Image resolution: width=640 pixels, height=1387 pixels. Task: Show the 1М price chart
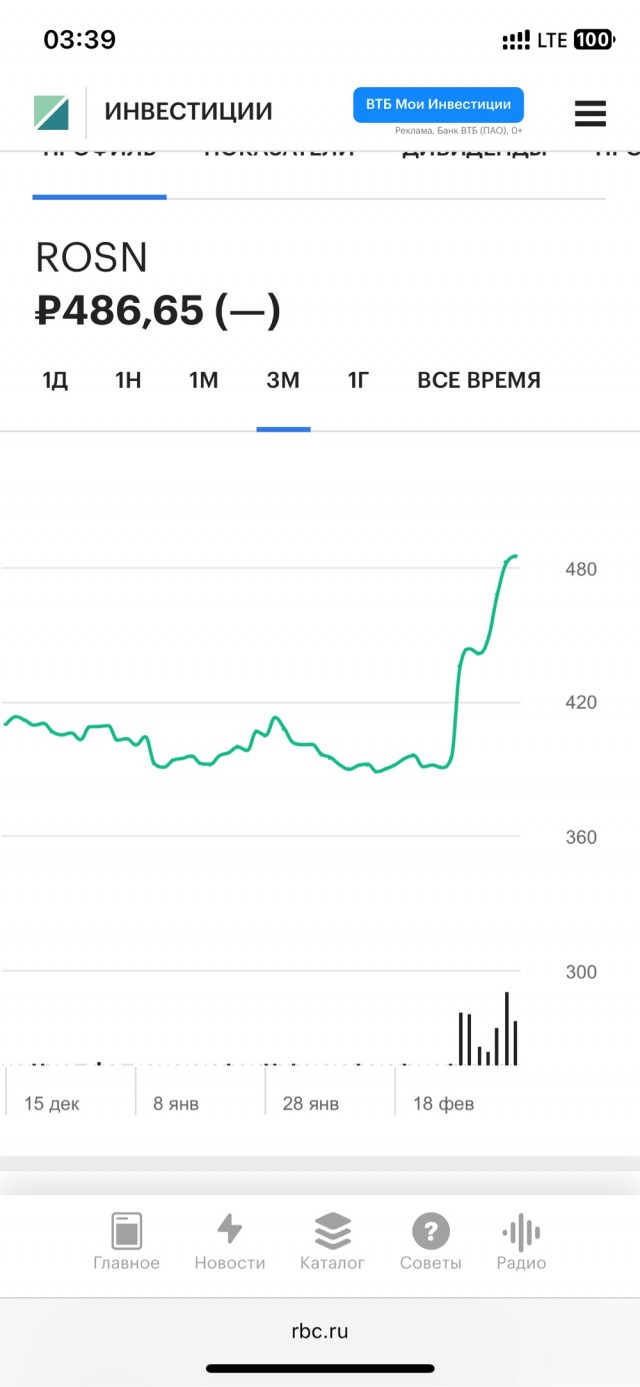203,381
